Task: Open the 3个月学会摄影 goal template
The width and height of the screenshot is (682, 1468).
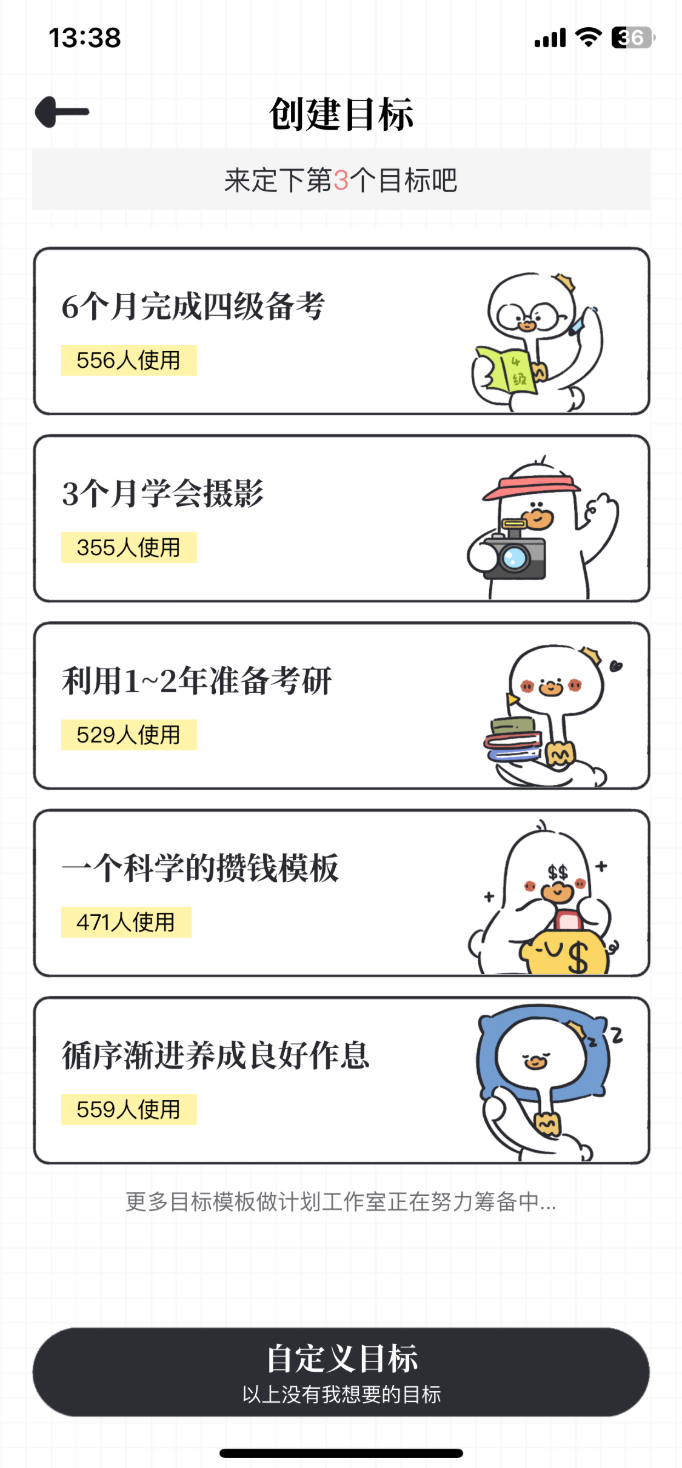Action: pos(341,518)
